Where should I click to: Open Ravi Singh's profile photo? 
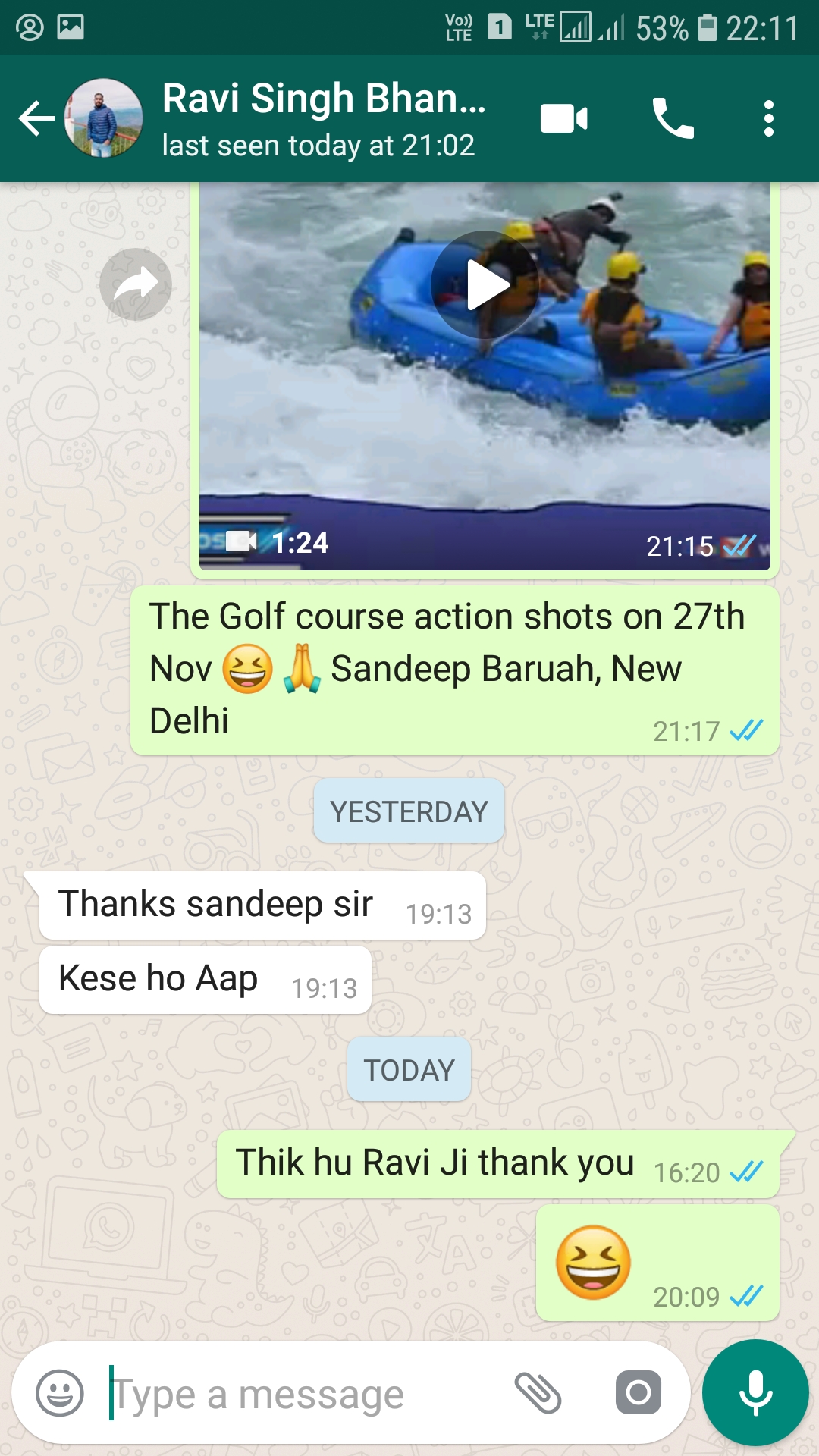(104, 118)
